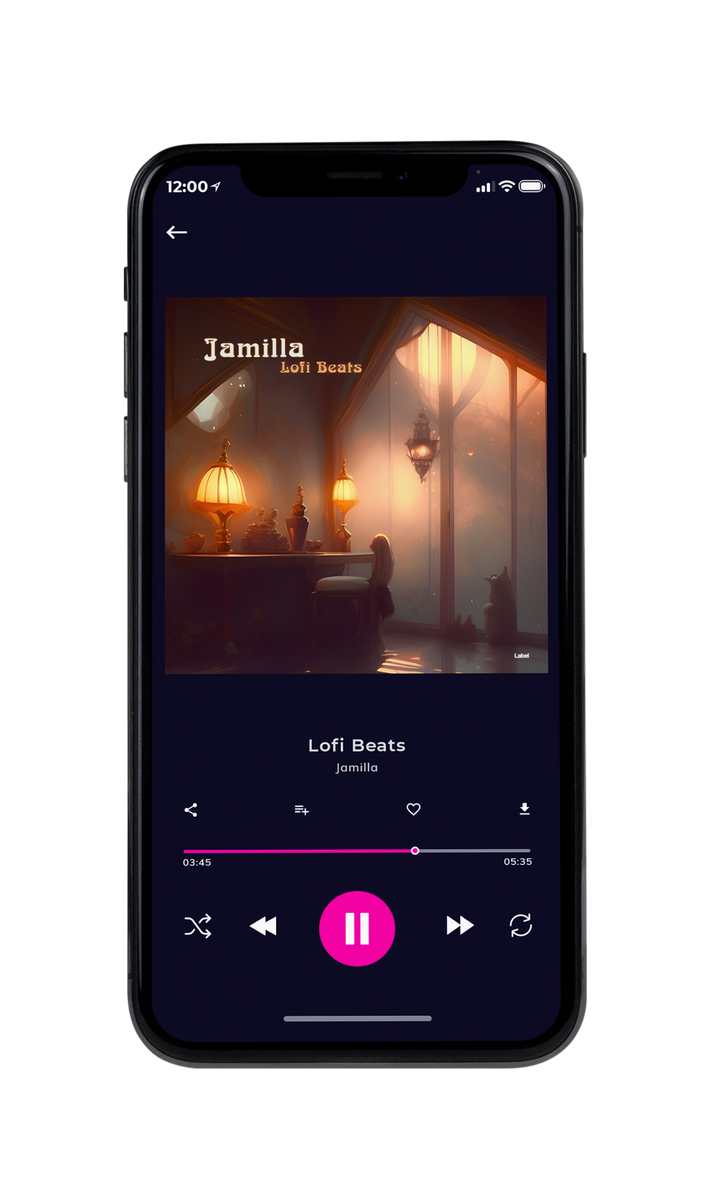Pause the current song
The height and width of the screenshot is (1200, 720).
[357, 928]
